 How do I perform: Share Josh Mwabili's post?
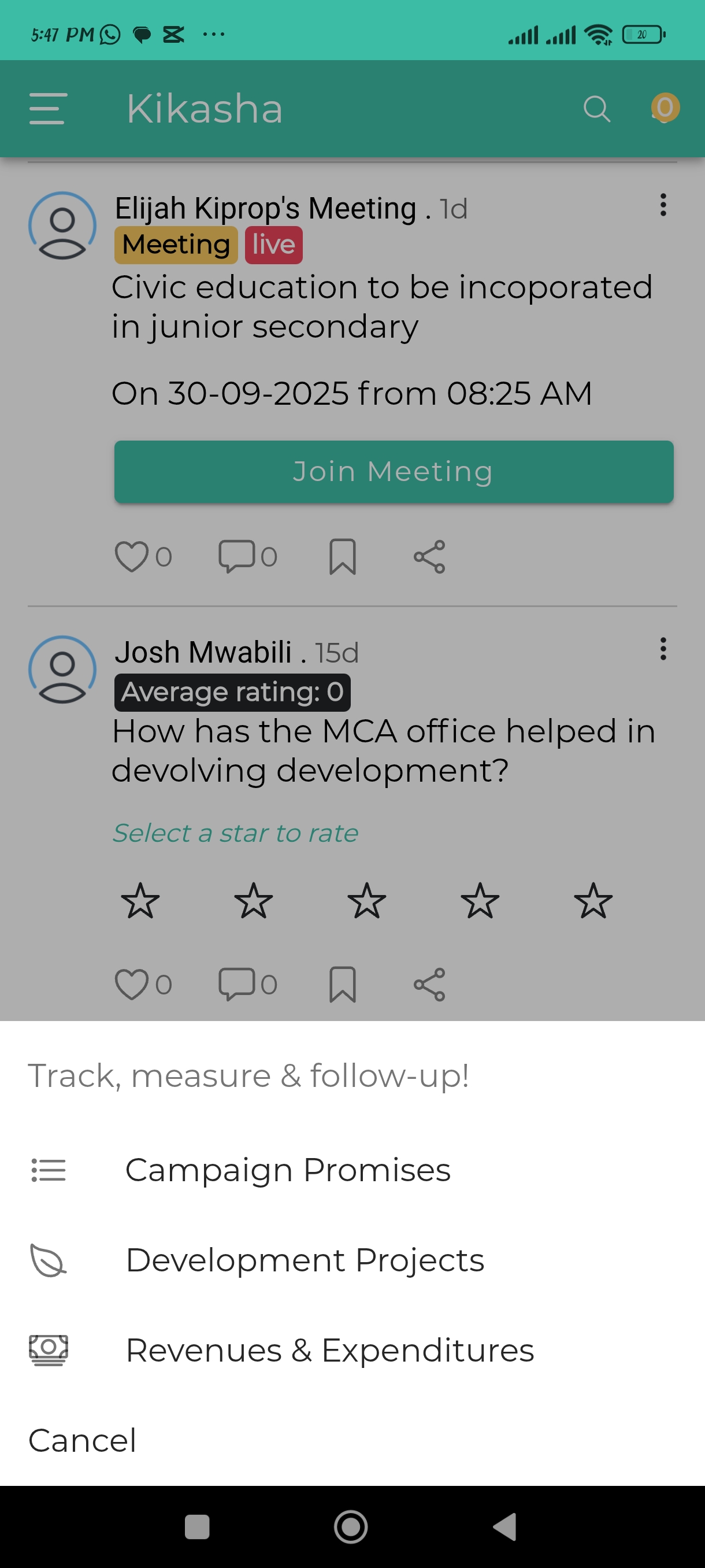click(x=429, y=984)
